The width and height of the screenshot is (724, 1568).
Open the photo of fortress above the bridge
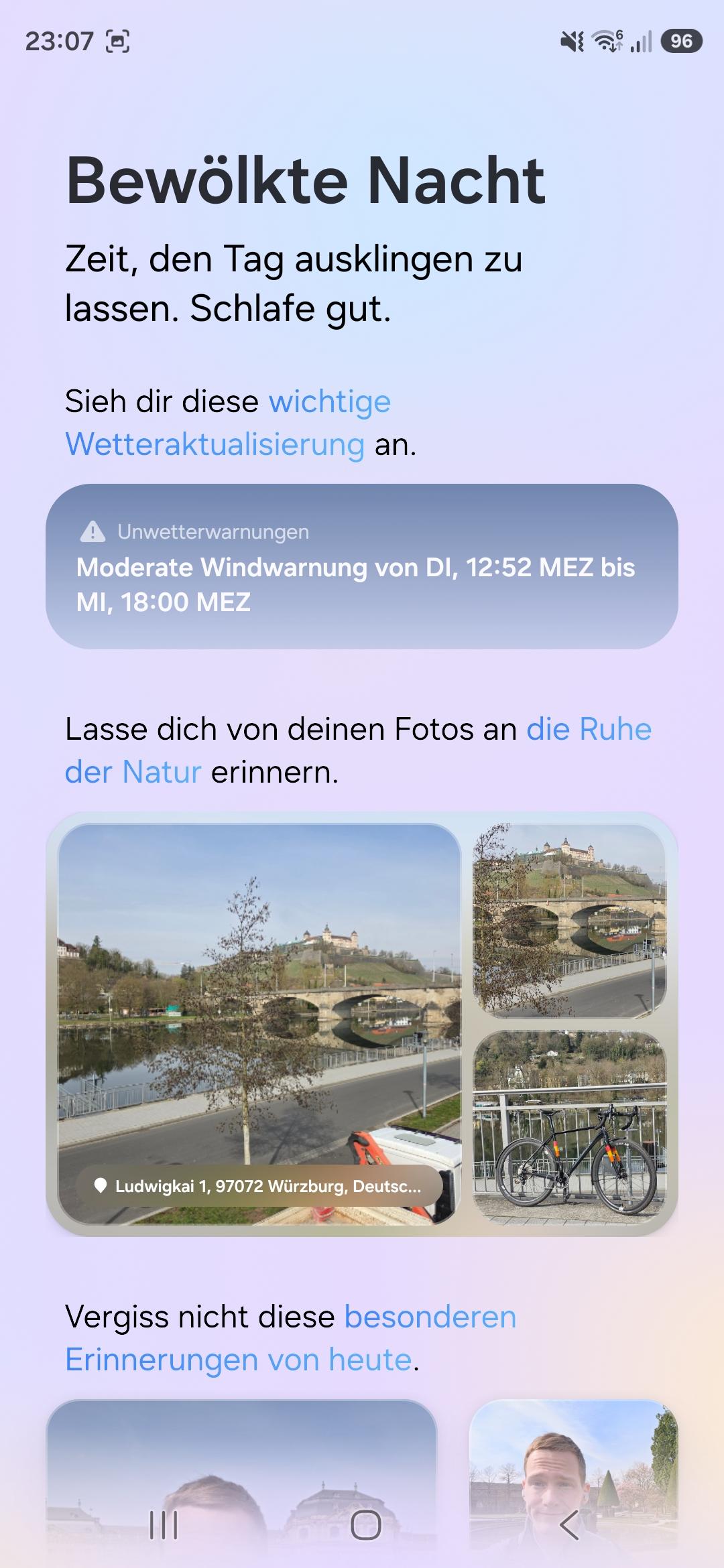coord(570,921)
